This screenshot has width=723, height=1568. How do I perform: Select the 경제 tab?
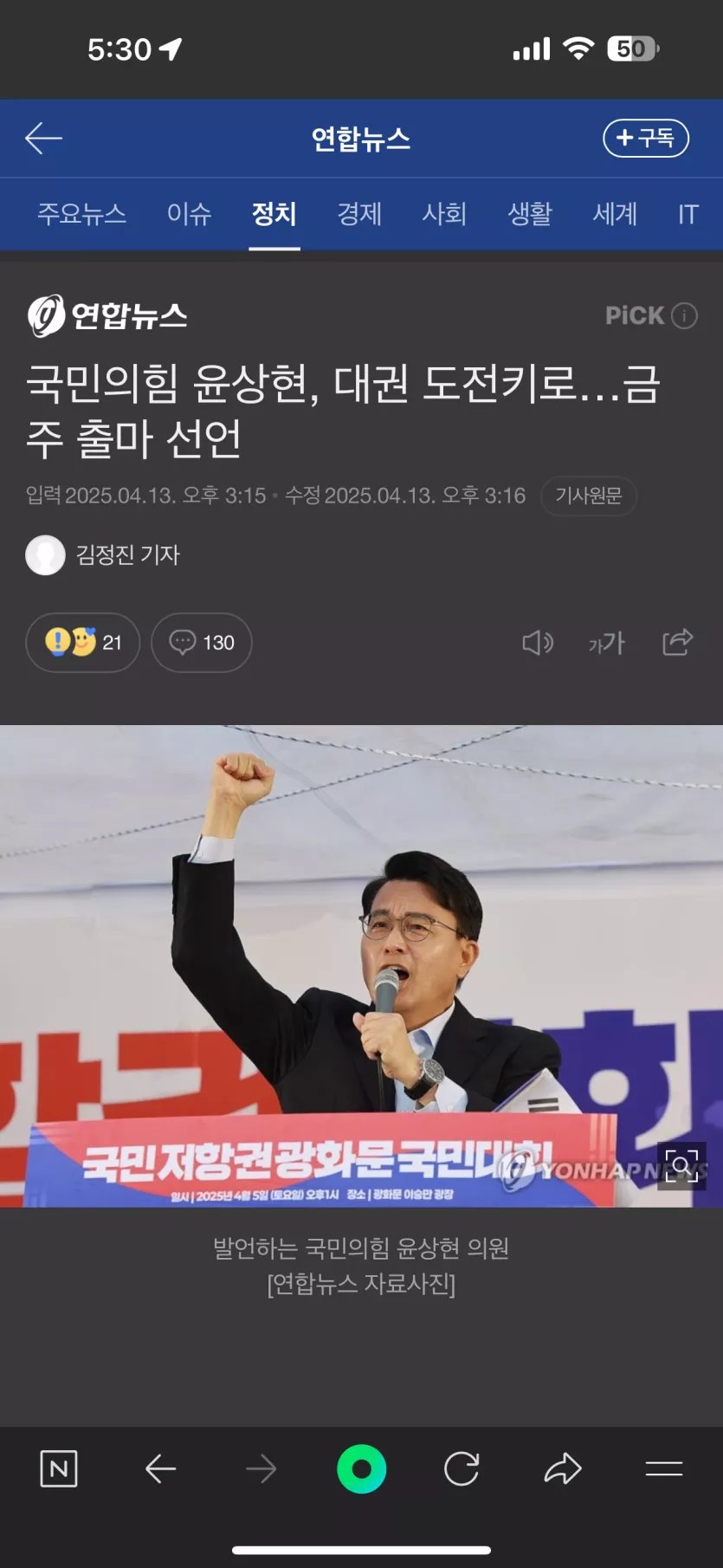(x=359, y=214)
